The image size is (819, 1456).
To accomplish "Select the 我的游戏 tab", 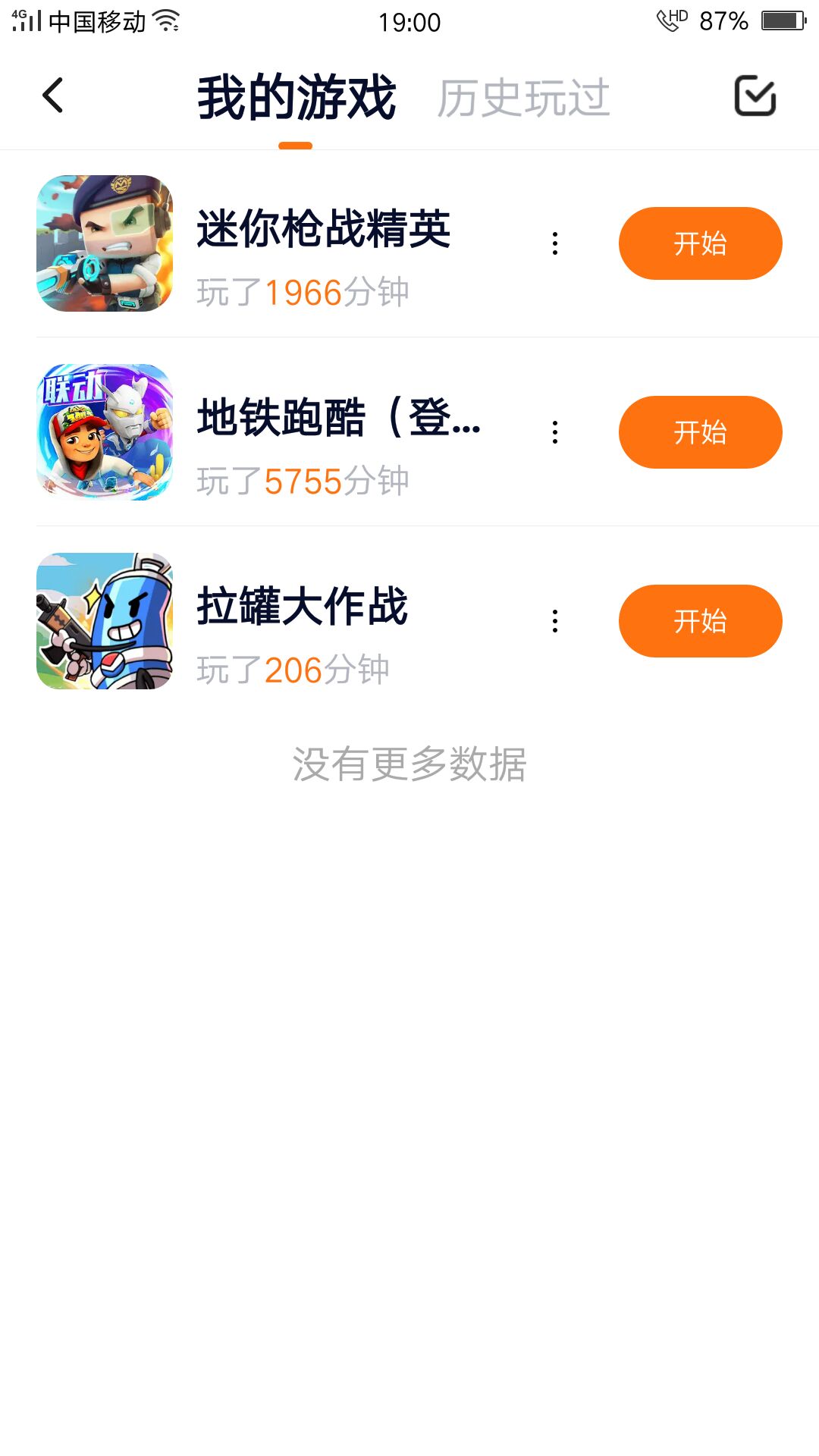I will [x=296, y=98].
